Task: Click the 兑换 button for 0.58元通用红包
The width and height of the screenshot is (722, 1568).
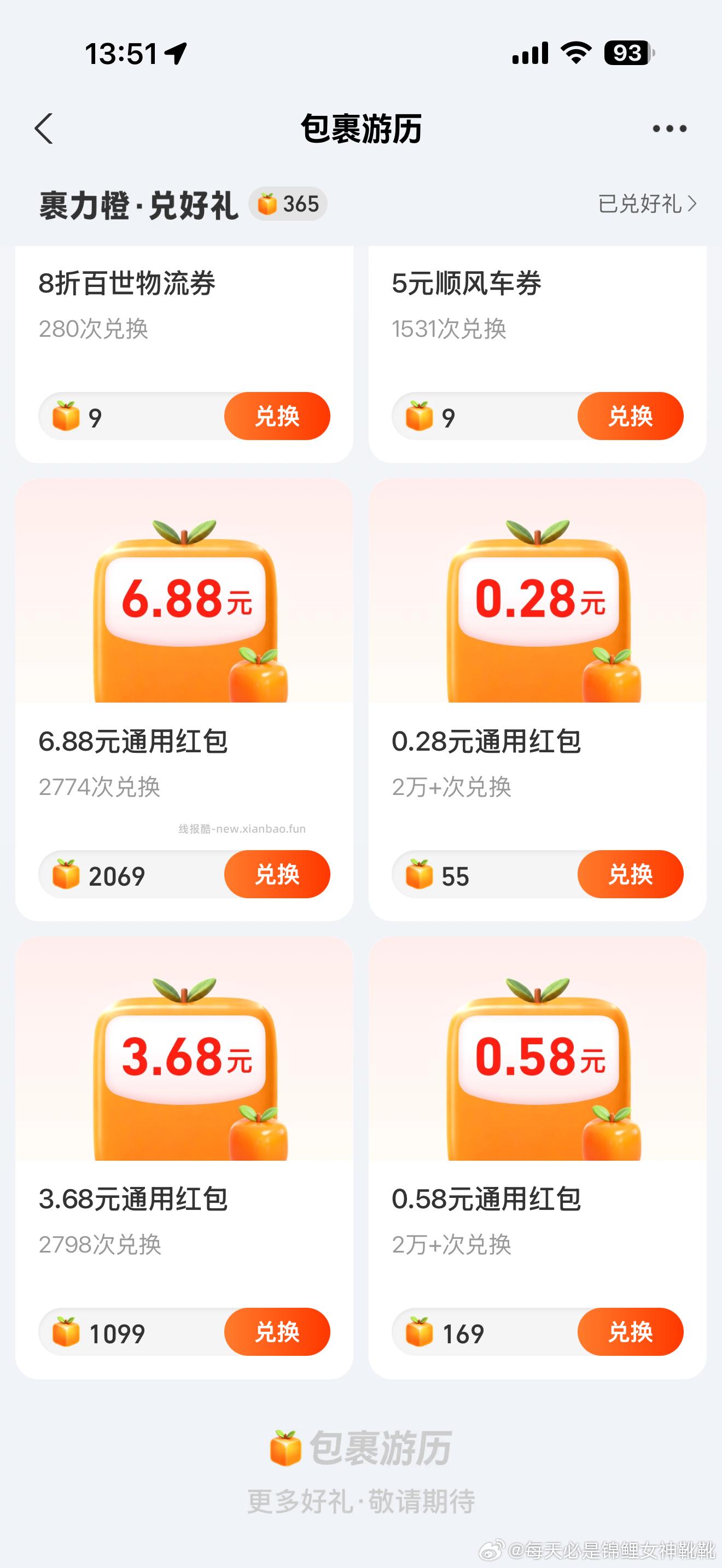Action: pos(630,1333)
